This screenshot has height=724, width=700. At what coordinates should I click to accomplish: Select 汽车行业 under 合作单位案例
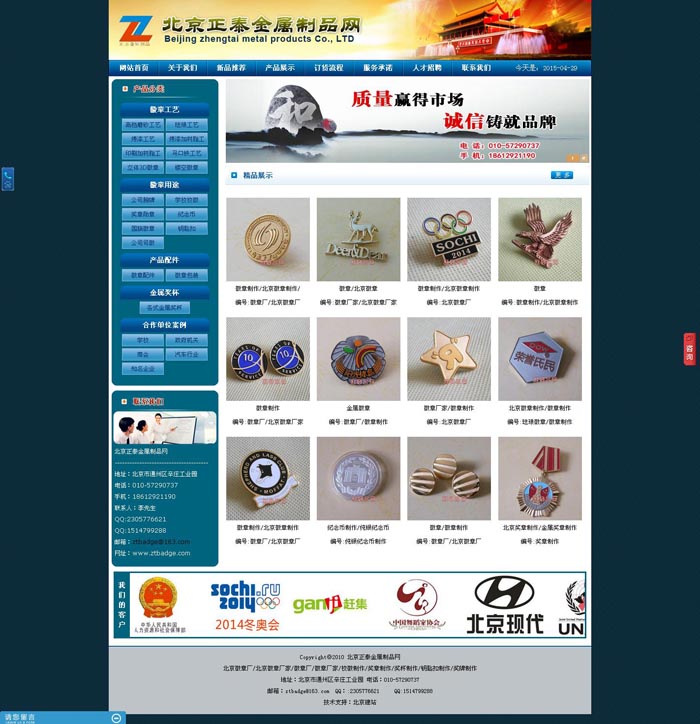pyautogui.click(x=187, y=355)
